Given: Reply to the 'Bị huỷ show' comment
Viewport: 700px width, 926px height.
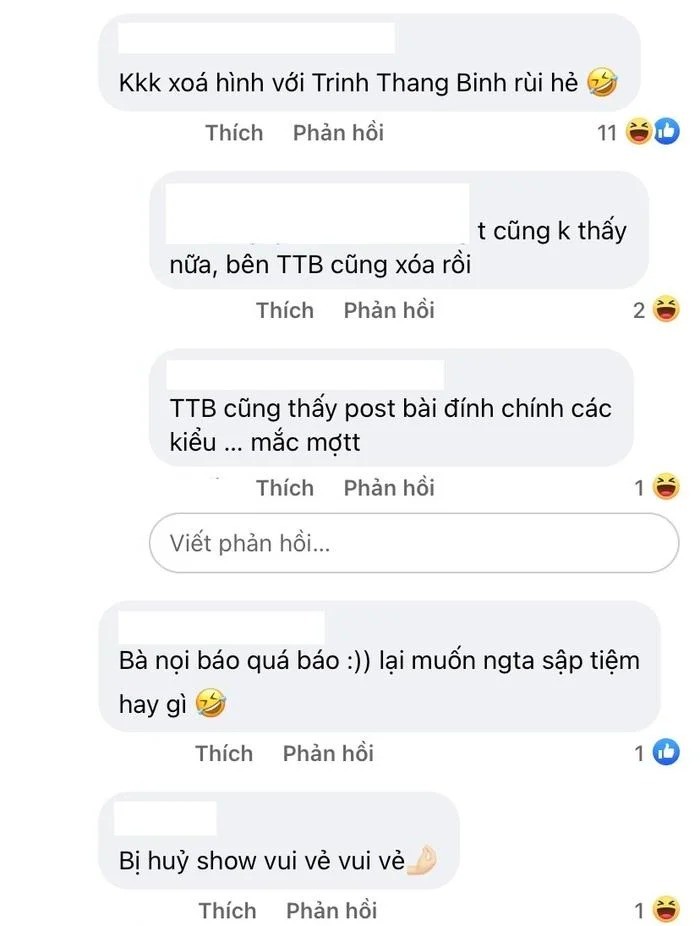Looking at the screenshot, I should [331, 910].
